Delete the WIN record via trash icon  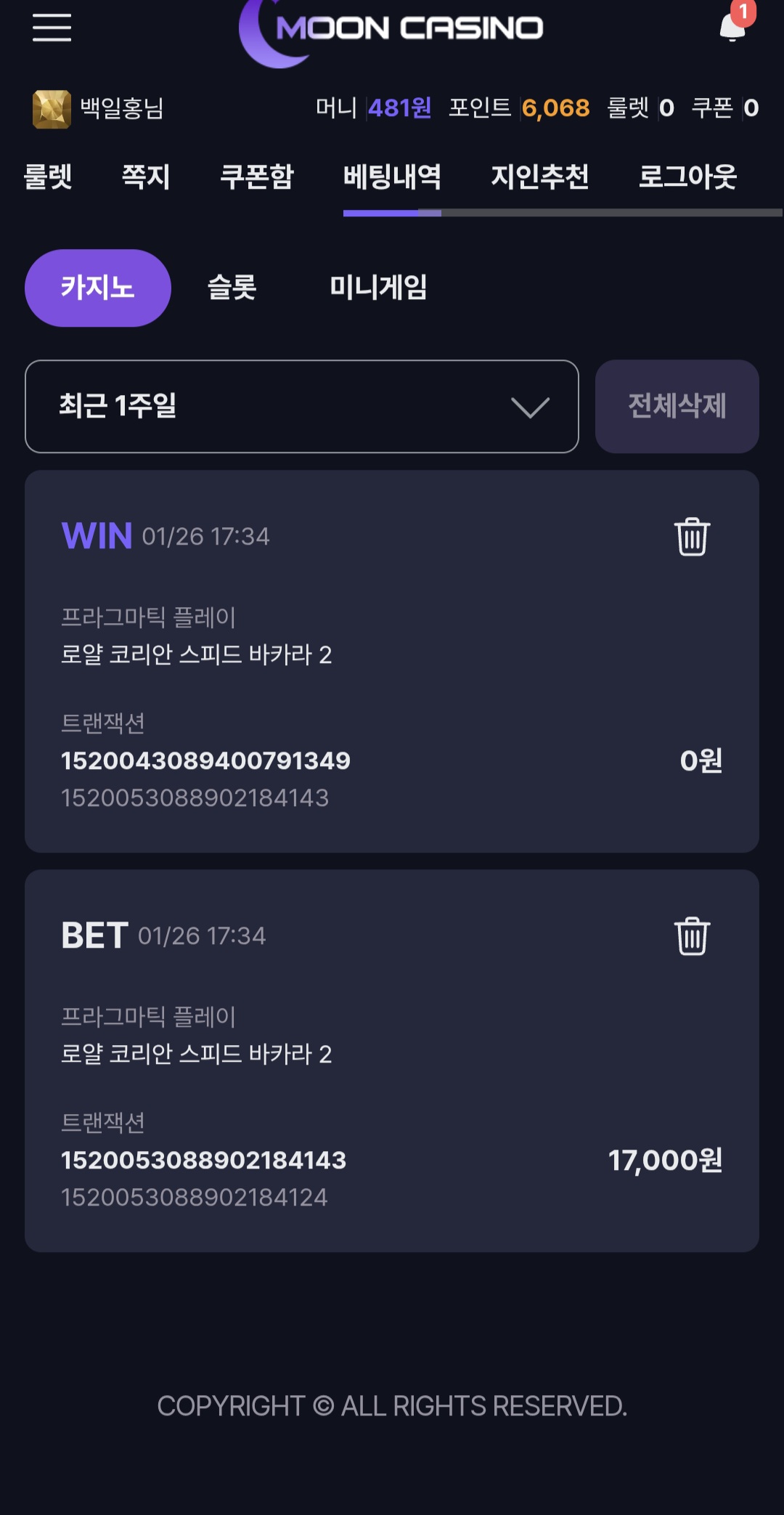point(692,537)
